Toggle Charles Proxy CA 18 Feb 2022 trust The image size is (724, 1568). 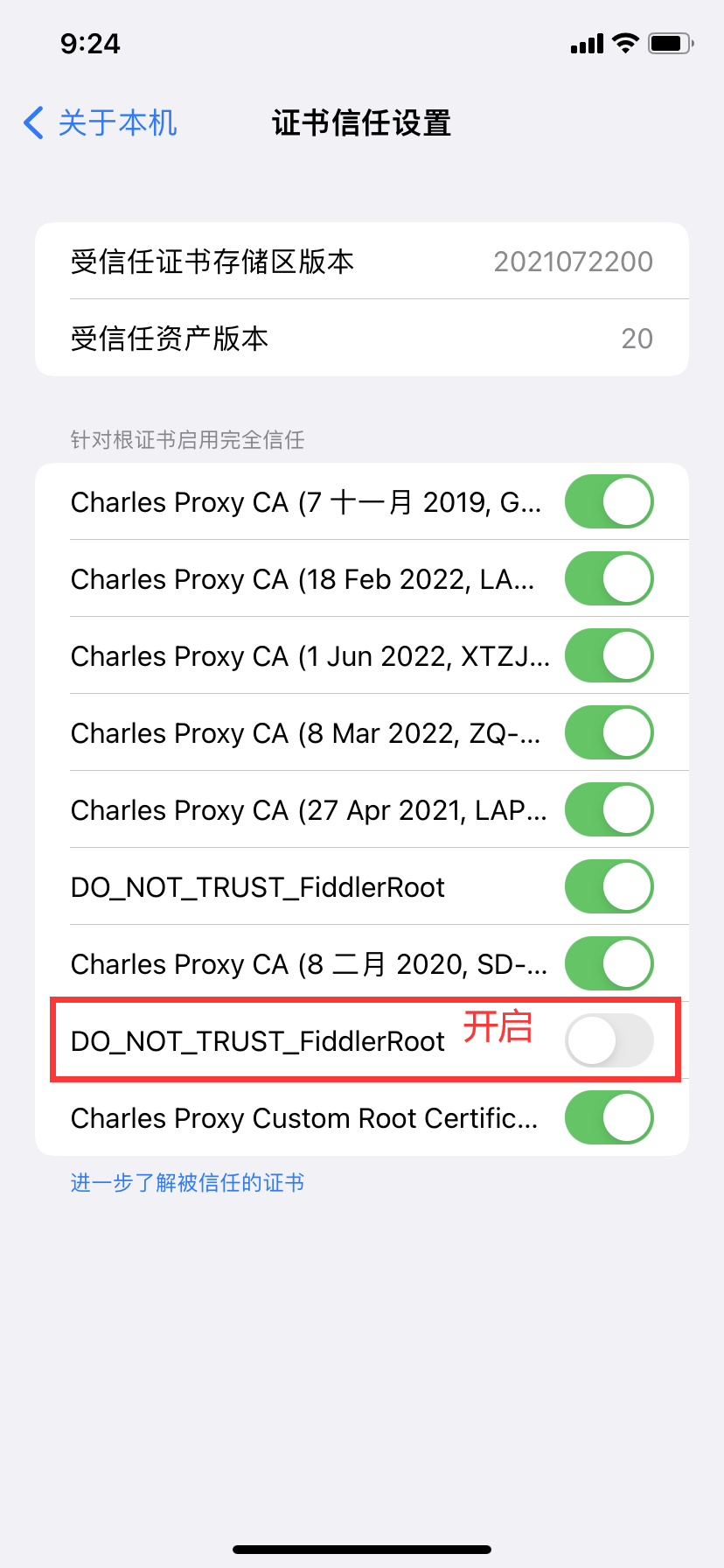coord(609,579)
